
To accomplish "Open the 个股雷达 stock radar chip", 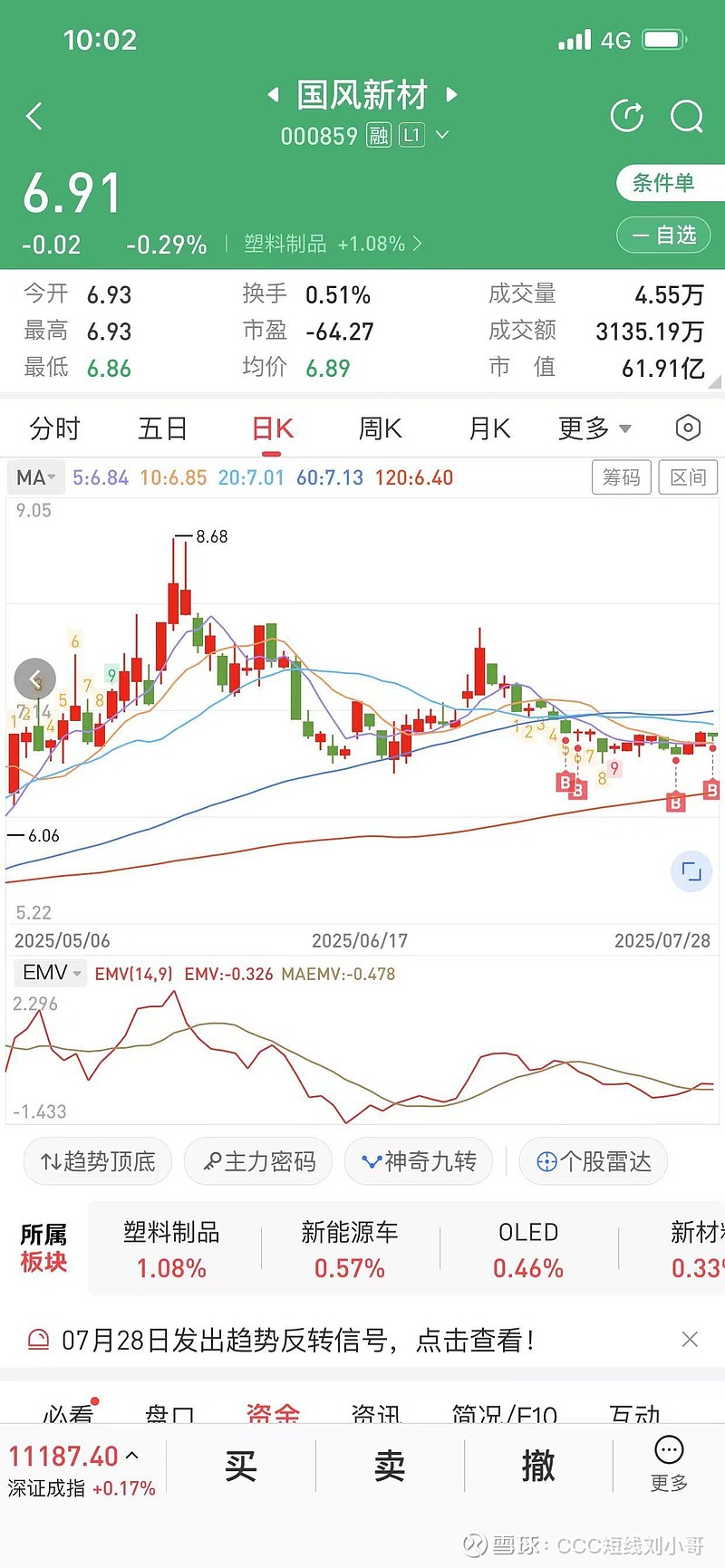I will click(594, 1161).
